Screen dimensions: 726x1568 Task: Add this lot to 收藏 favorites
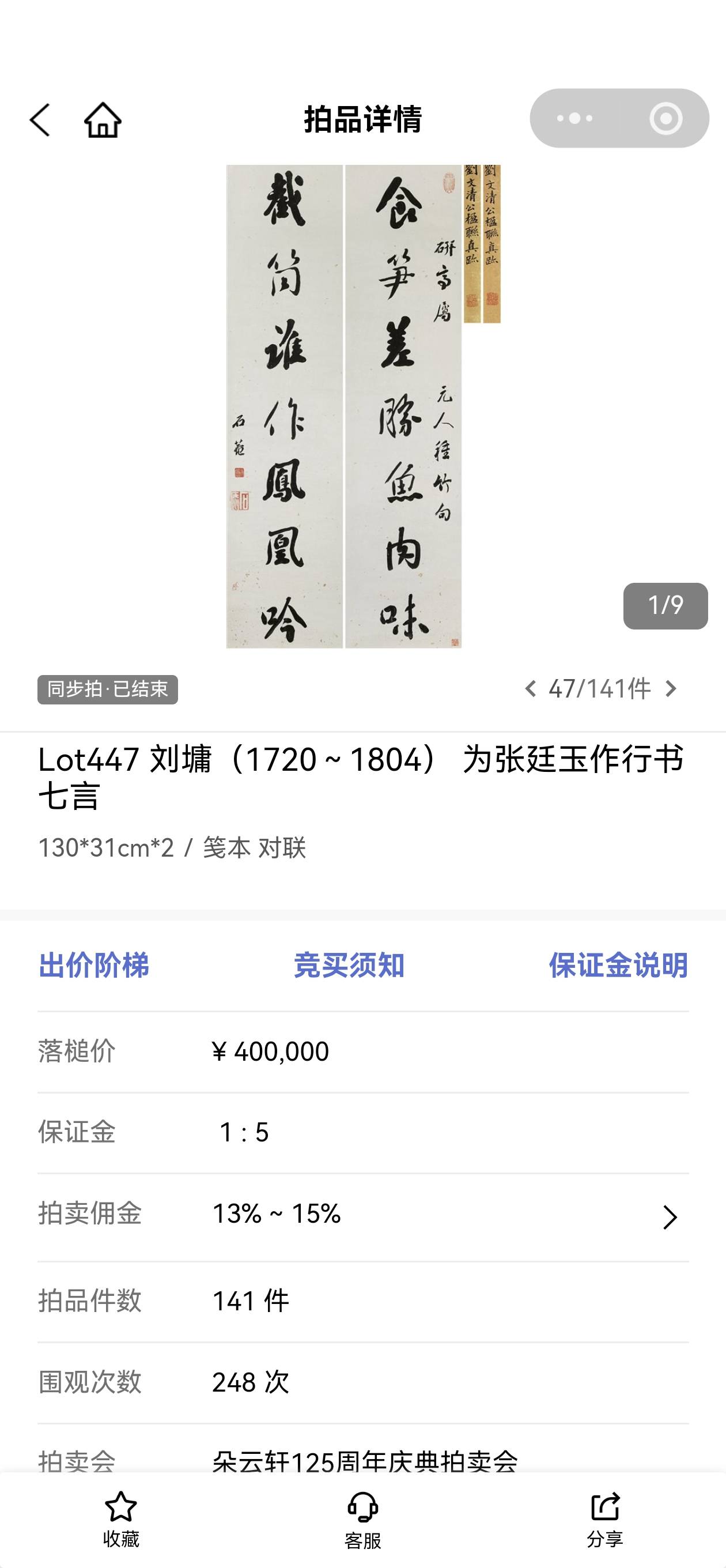(121, 1520)
